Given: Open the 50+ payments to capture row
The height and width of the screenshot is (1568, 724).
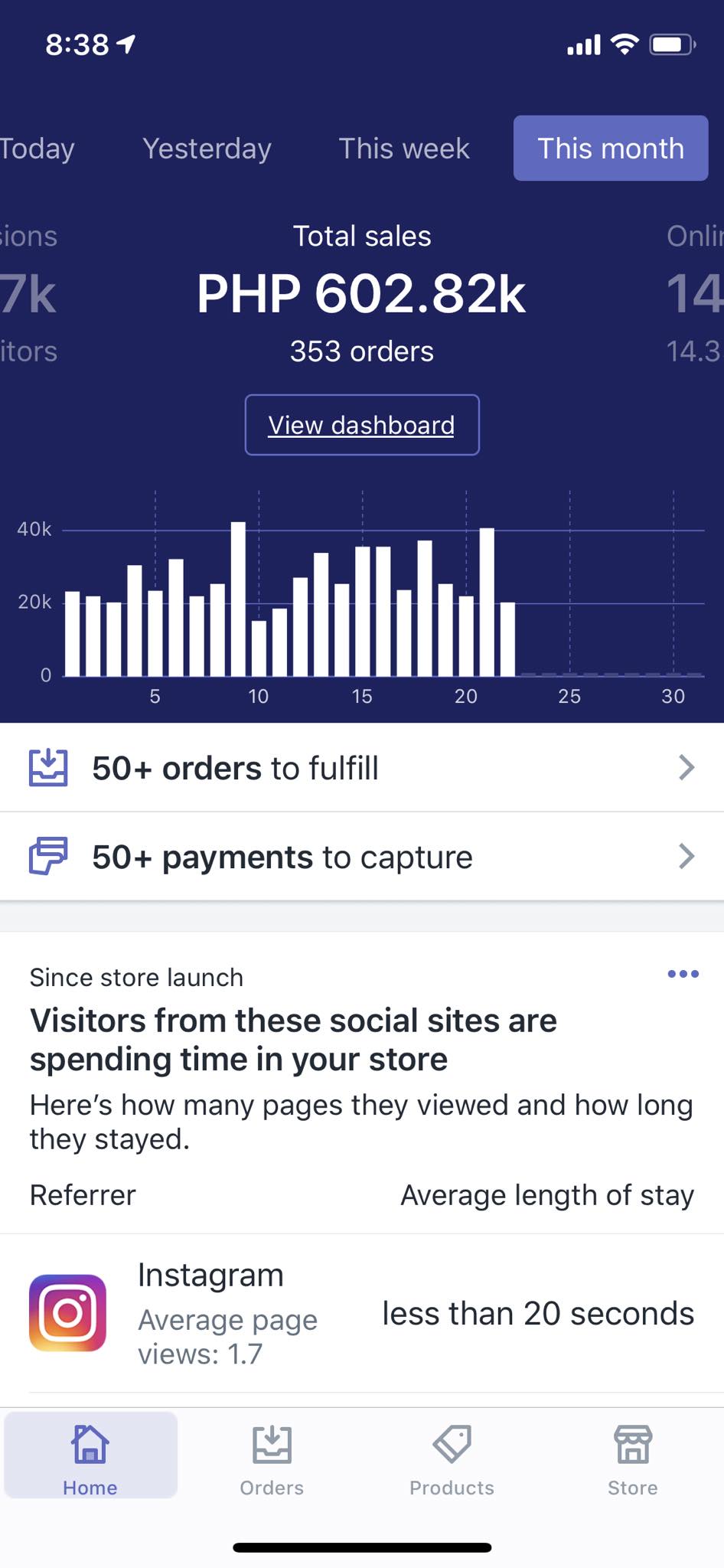Looking at the screenshot, I should point(361,857).
